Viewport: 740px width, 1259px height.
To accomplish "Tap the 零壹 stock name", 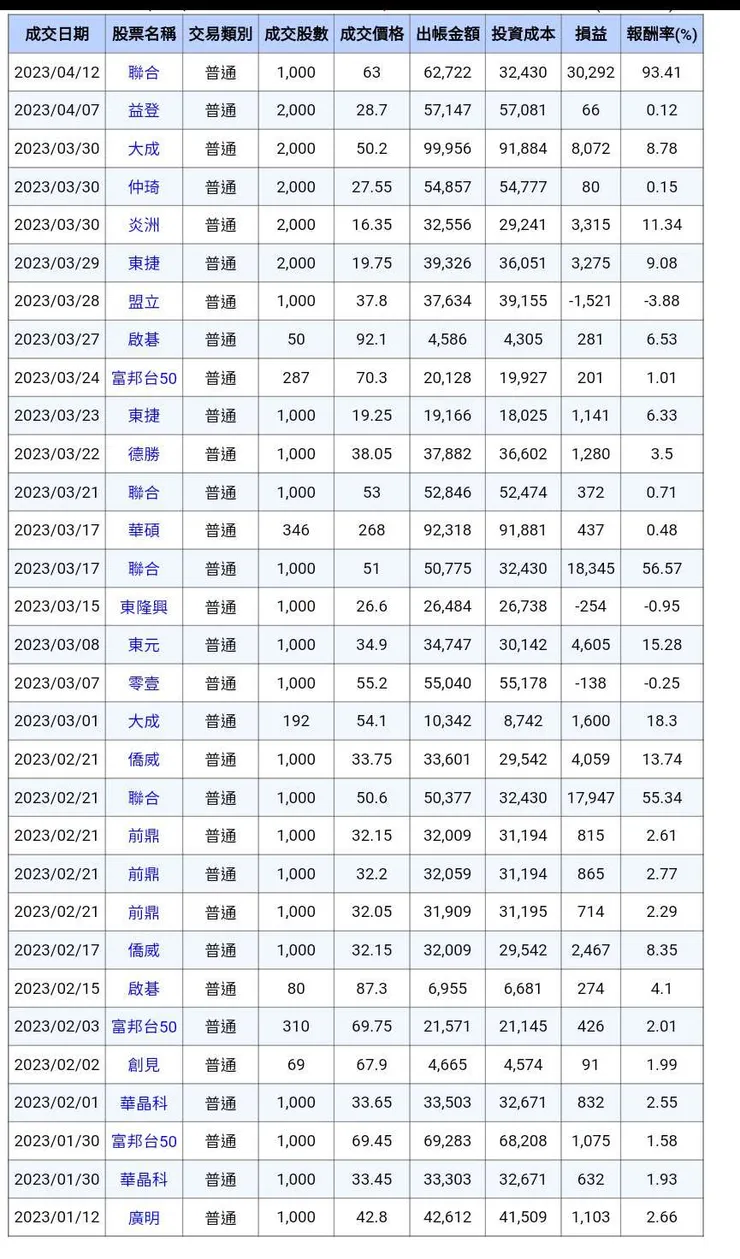I will [x=143, y=683].
